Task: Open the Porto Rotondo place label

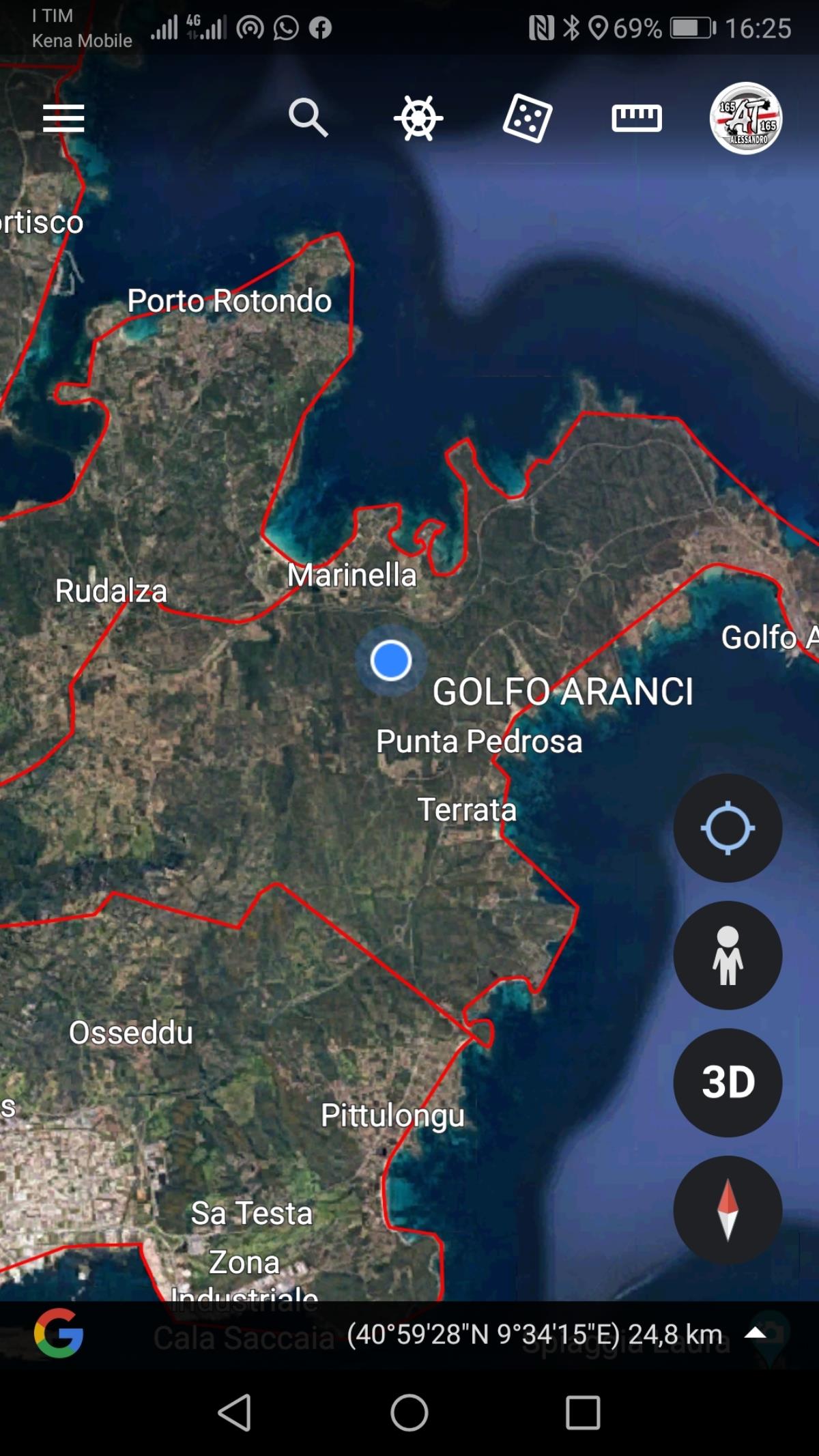Action: (229, 300)
